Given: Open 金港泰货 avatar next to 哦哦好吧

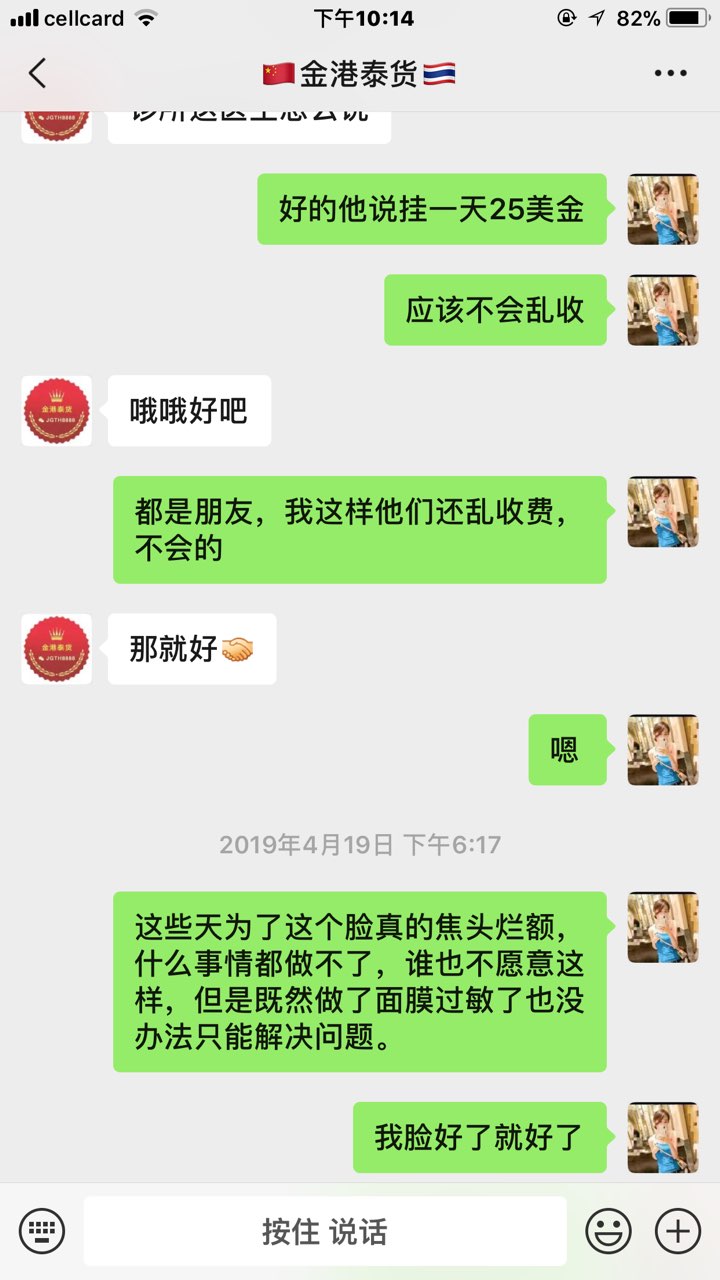Looking at the screenshot, I should (57, 411).
